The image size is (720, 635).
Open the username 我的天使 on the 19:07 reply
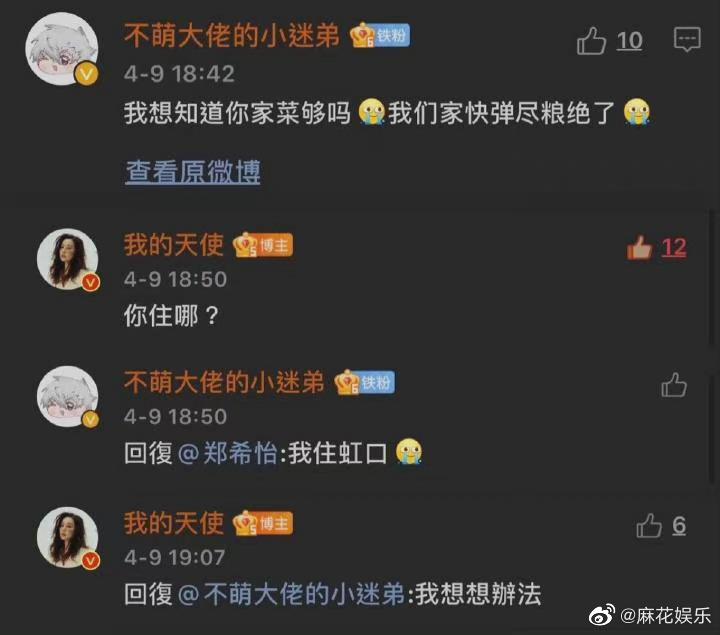point(173,523)
